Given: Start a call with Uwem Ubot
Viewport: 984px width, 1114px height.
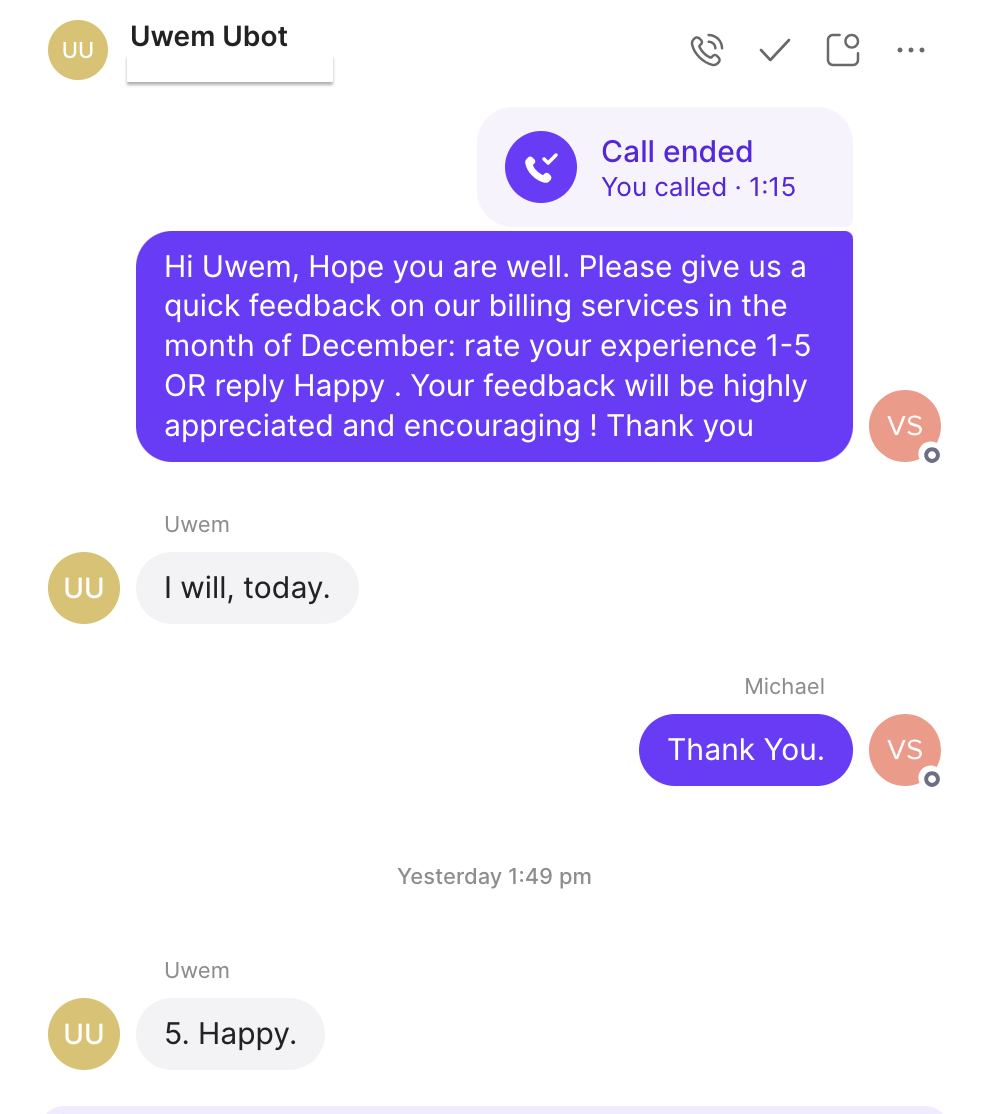Looking at the screenshot, I should pos(707,50).
